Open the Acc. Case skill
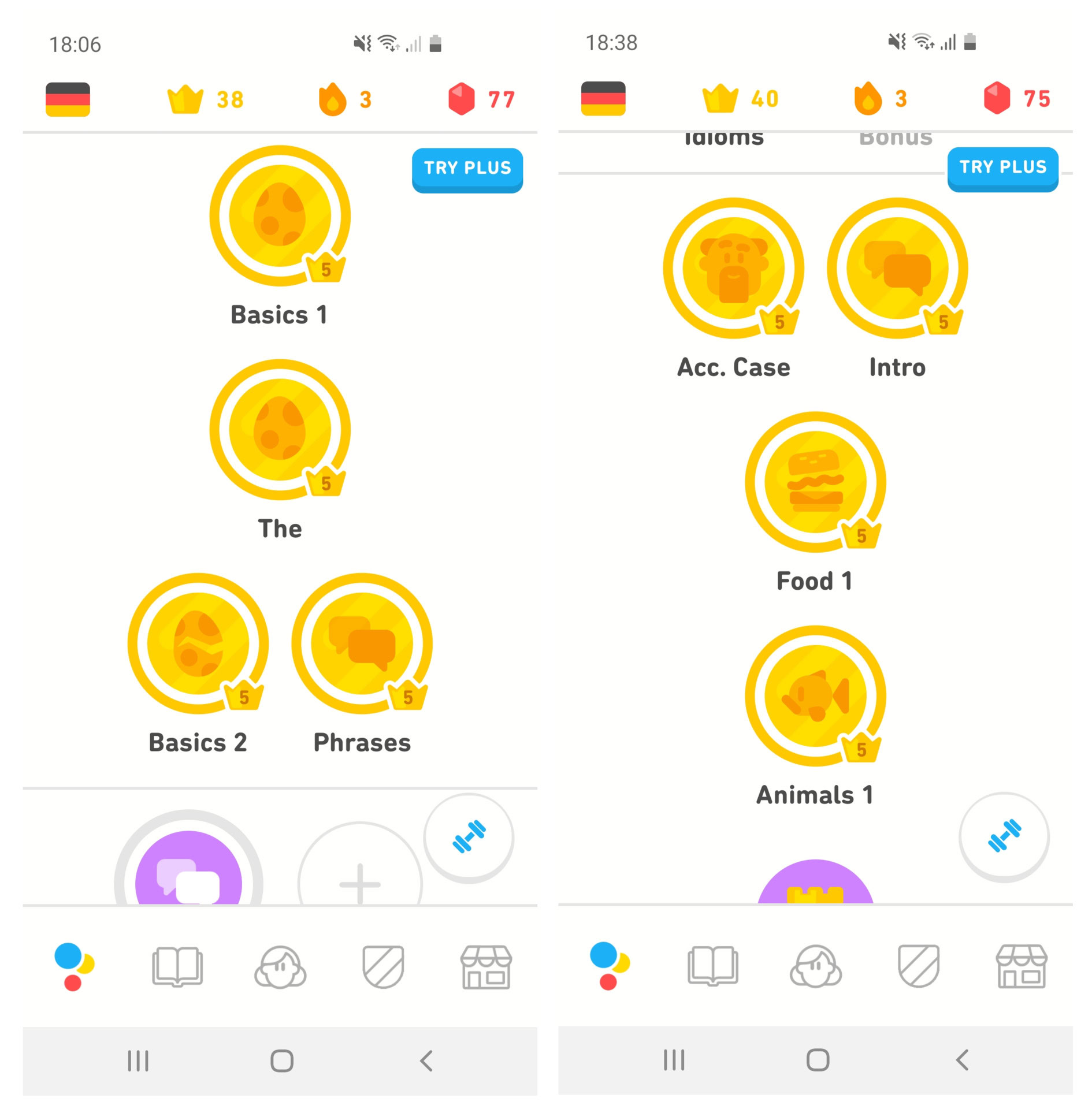 point(733,268)
